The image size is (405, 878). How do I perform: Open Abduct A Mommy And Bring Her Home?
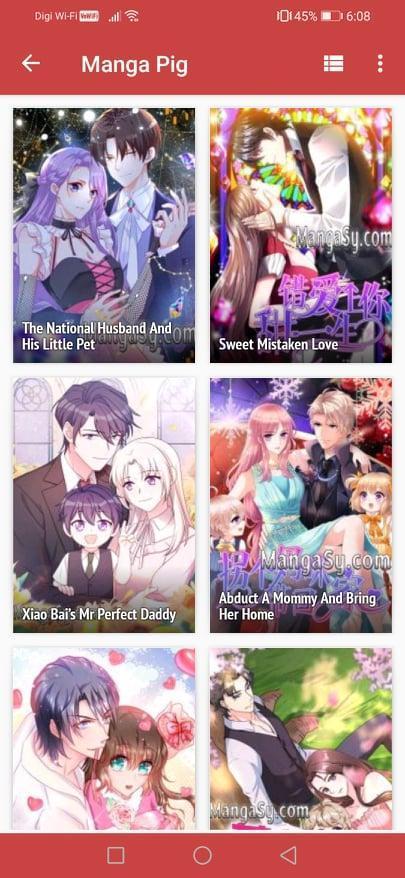tap(301, 505)
